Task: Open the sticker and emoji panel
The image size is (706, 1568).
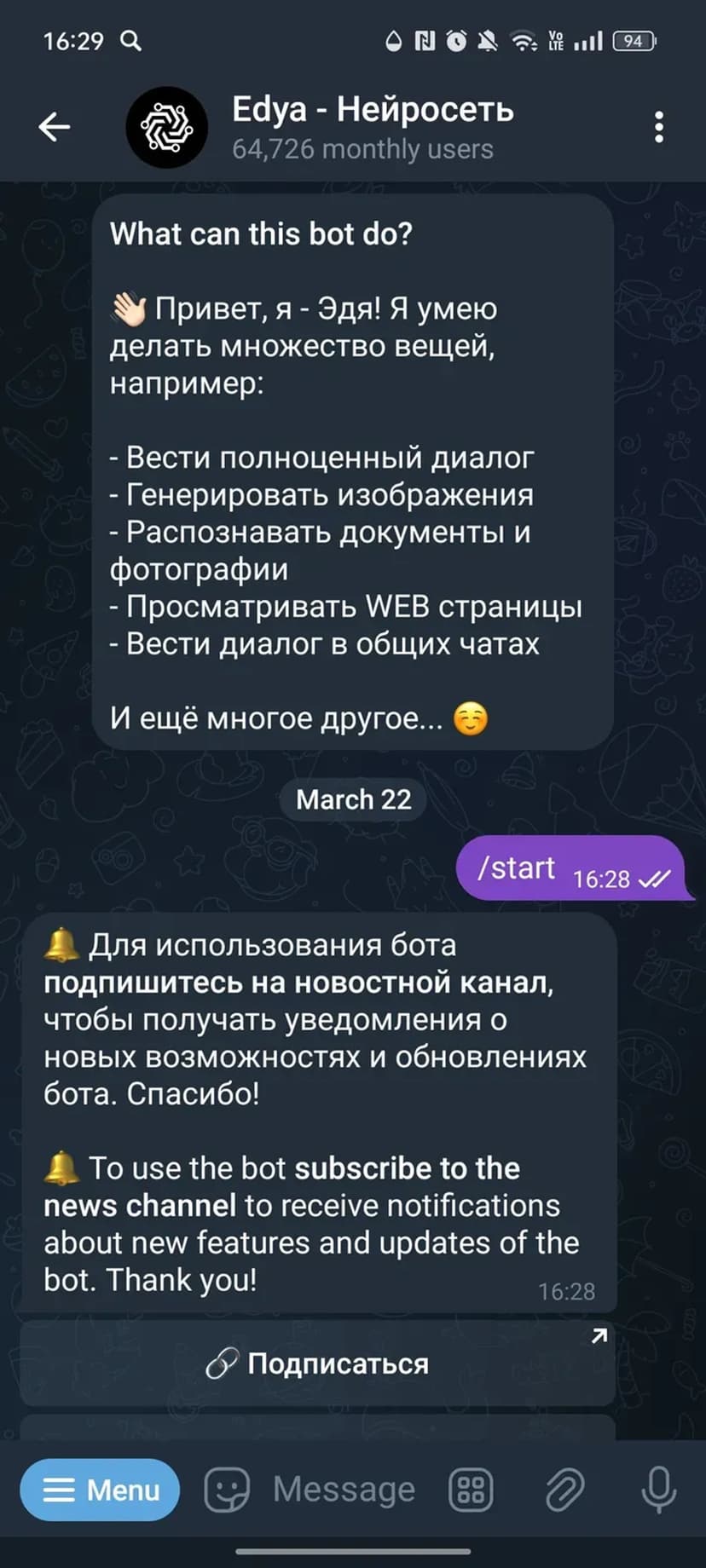Action: 227,1490
